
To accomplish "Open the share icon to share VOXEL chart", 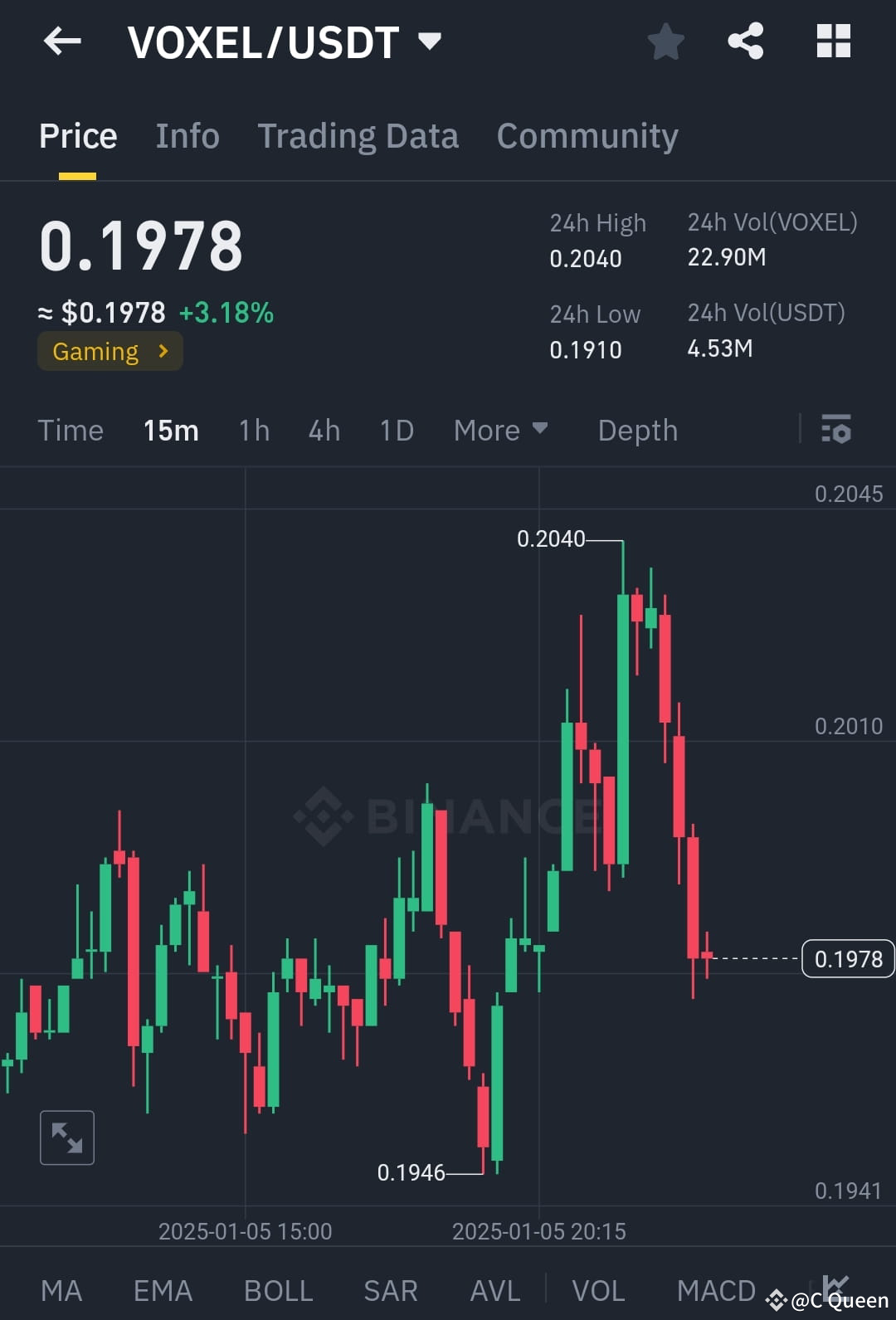I will pyautogui.click(x=745, y=41).
